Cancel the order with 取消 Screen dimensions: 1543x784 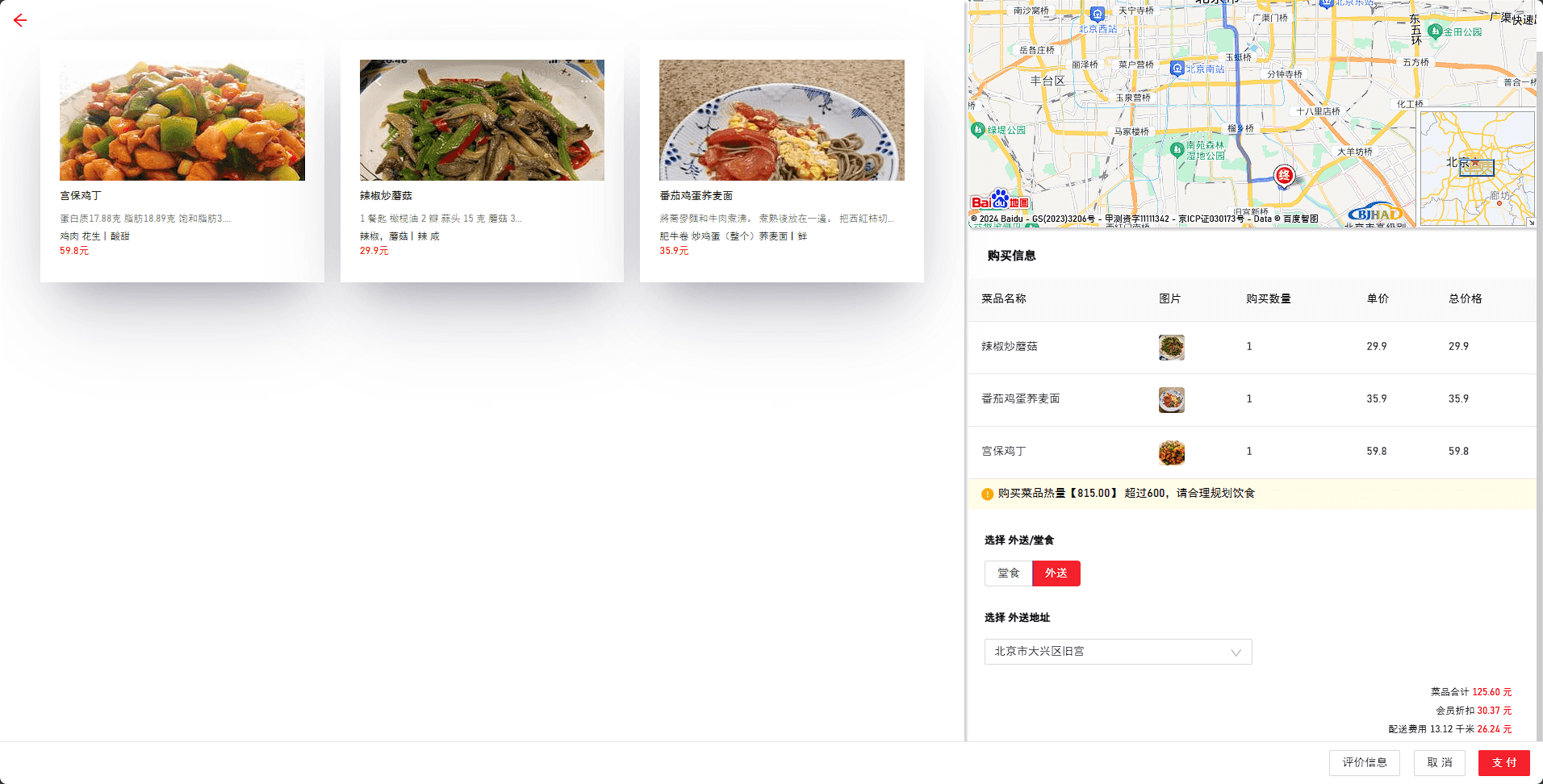[x=1440, y=763]
